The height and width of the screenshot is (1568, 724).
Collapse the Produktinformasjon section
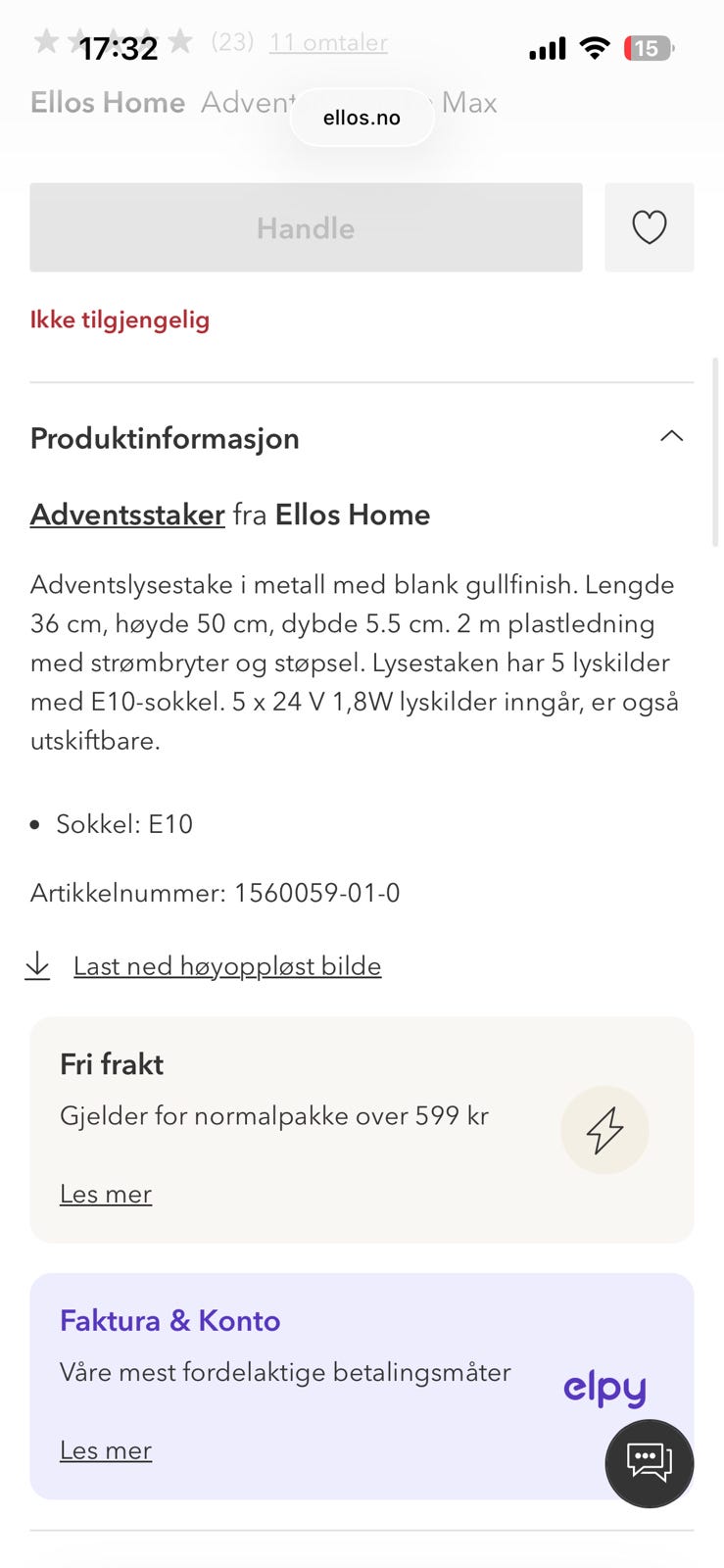(x=671, y=435)
